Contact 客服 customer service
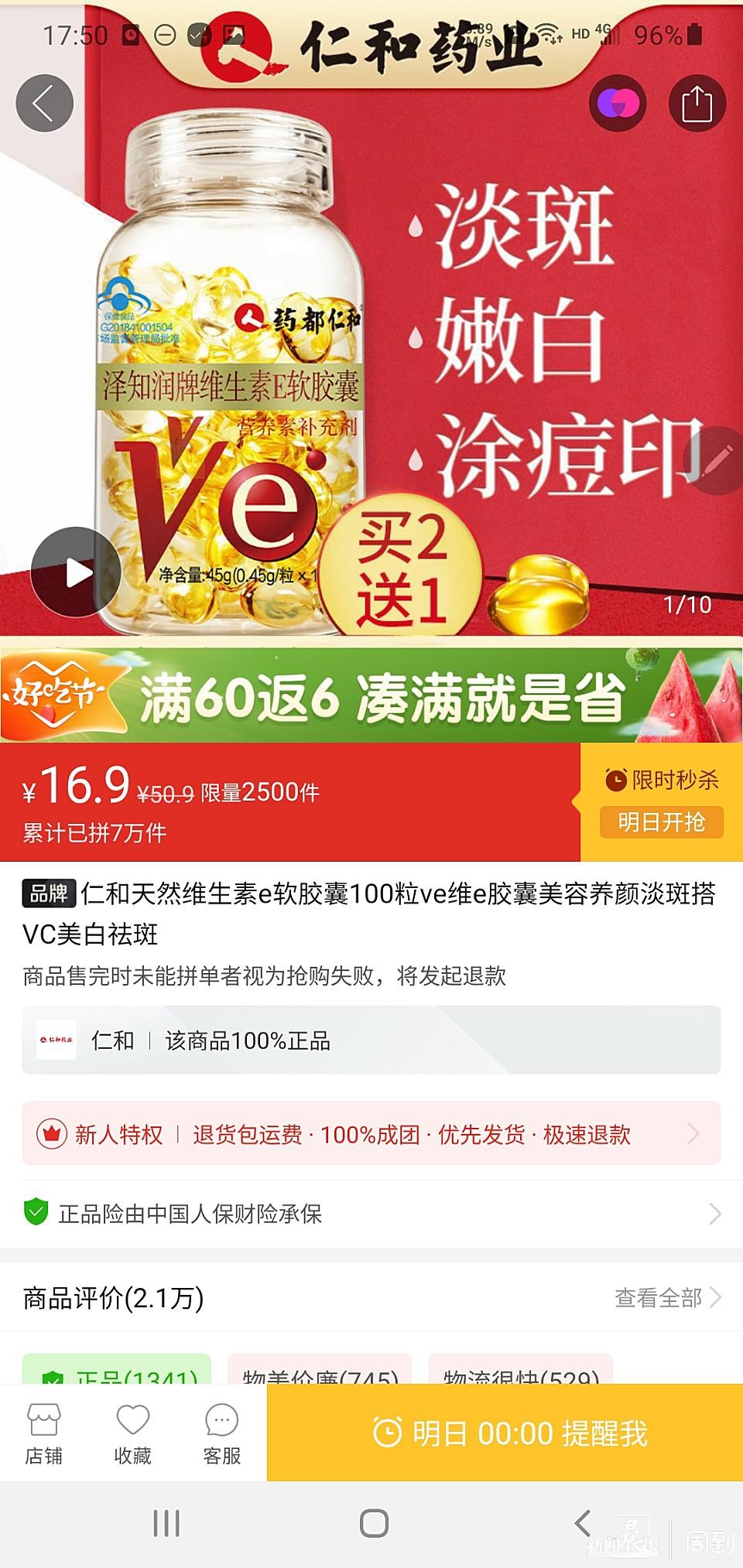Viewport: 743px width, 1568px height. point(222,1433)
